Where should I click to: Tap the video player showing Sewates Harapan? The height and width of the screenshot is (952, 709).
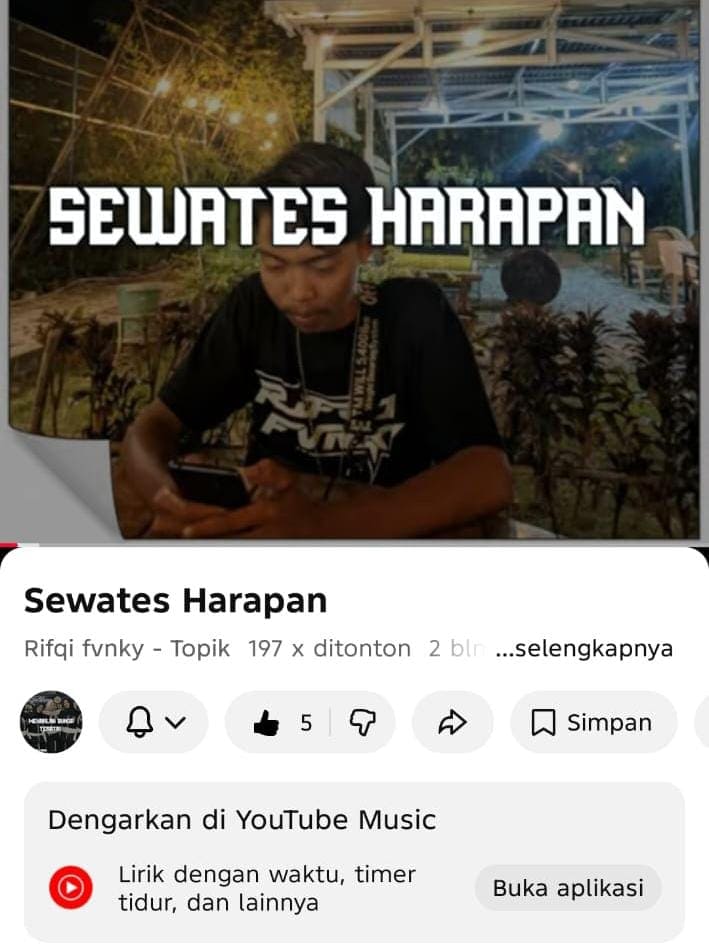(x=354, y=270)
